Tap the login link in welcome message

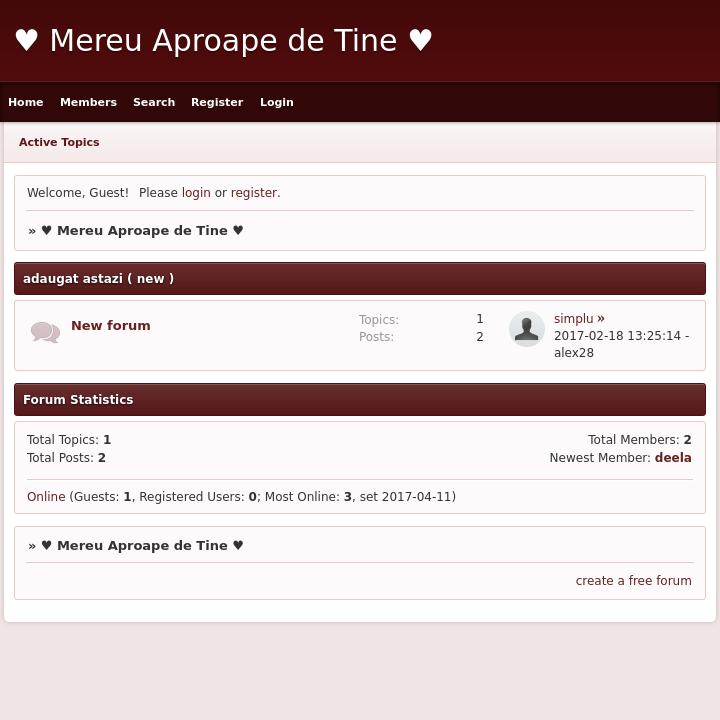[196, 193]
